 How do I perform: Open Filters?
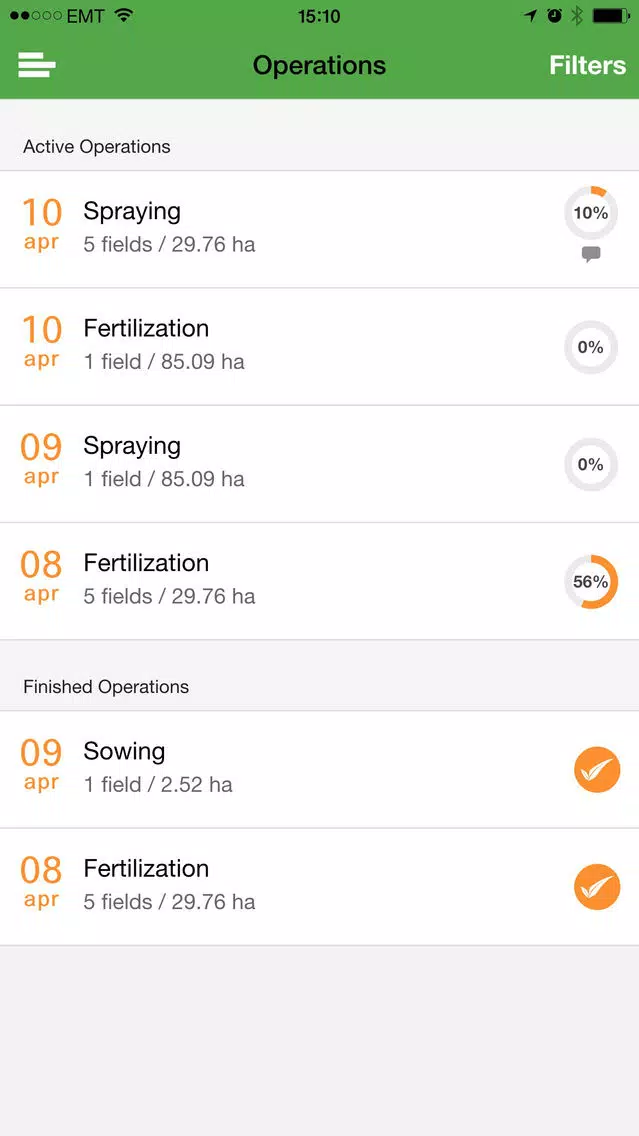(587, 65)
